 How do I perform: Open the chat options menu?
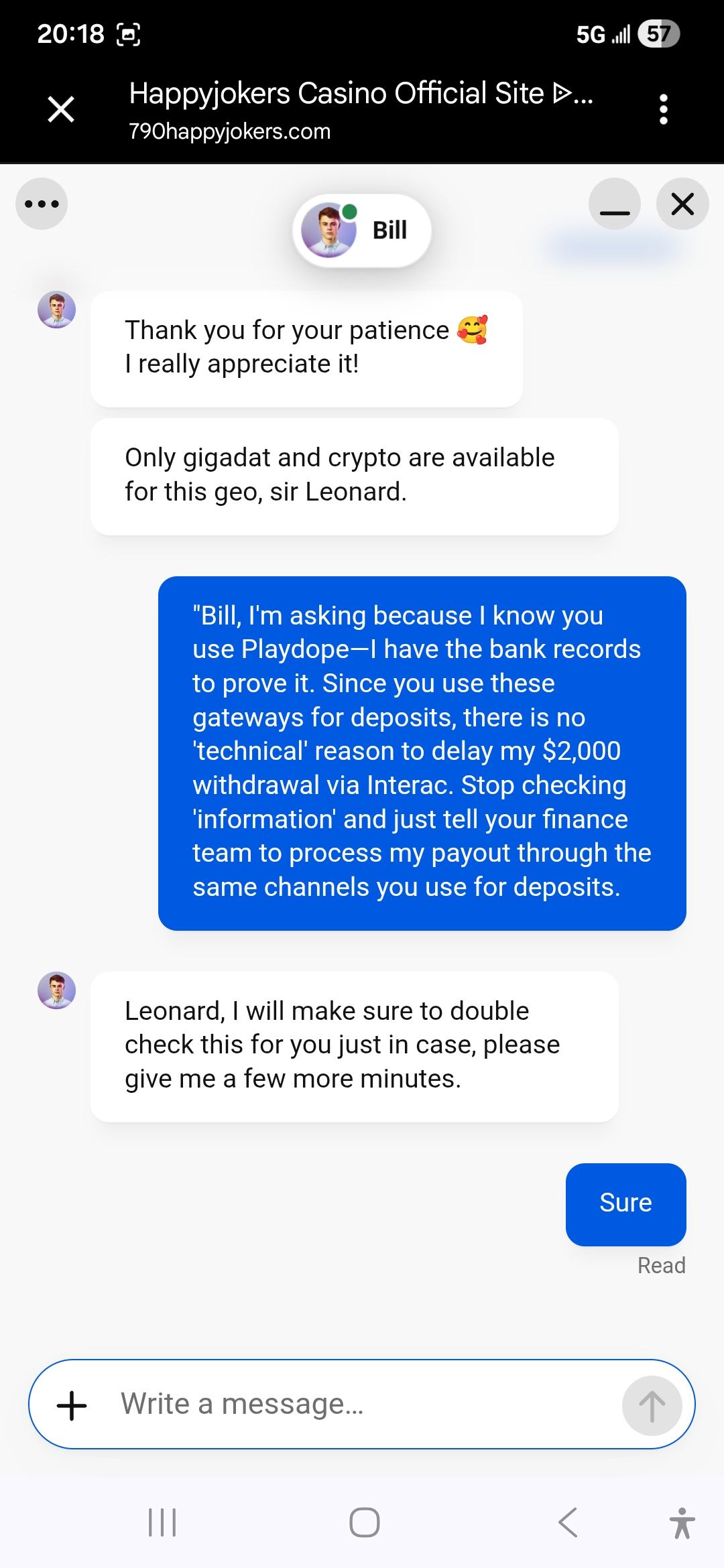[42, 204]
